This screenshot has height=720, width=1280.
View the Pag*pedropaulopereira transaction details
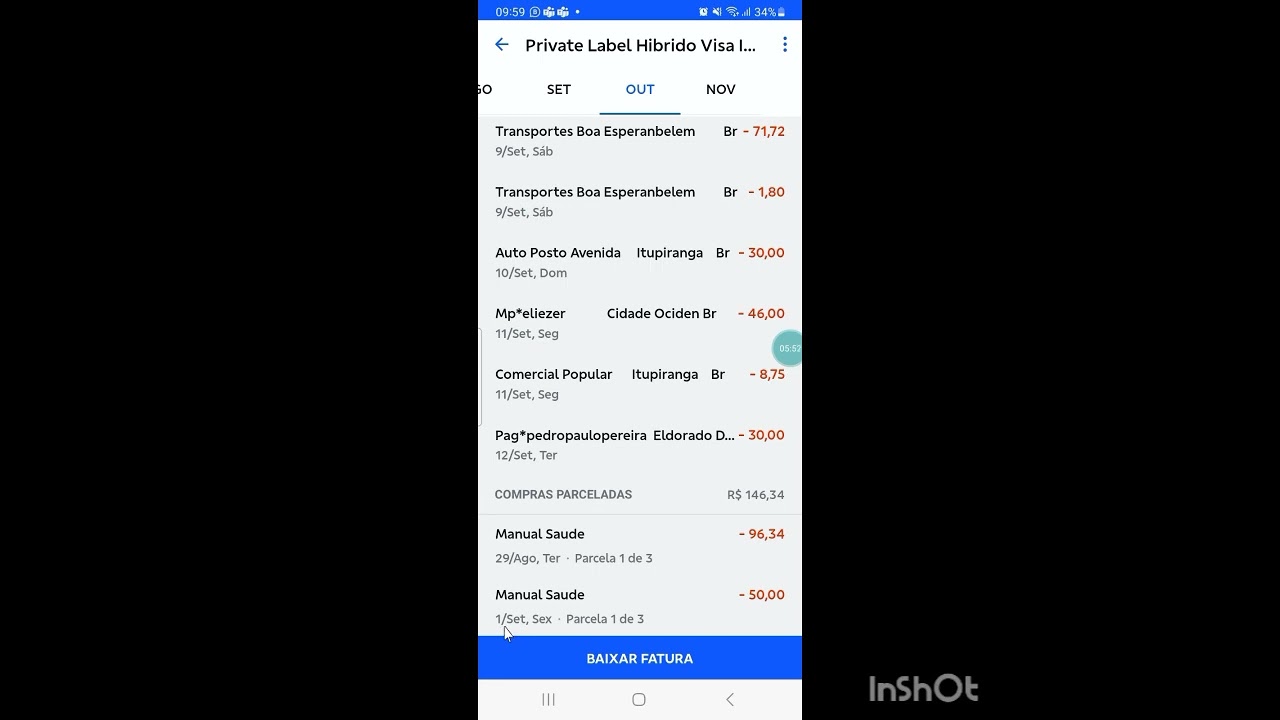[x=640, y=444]
